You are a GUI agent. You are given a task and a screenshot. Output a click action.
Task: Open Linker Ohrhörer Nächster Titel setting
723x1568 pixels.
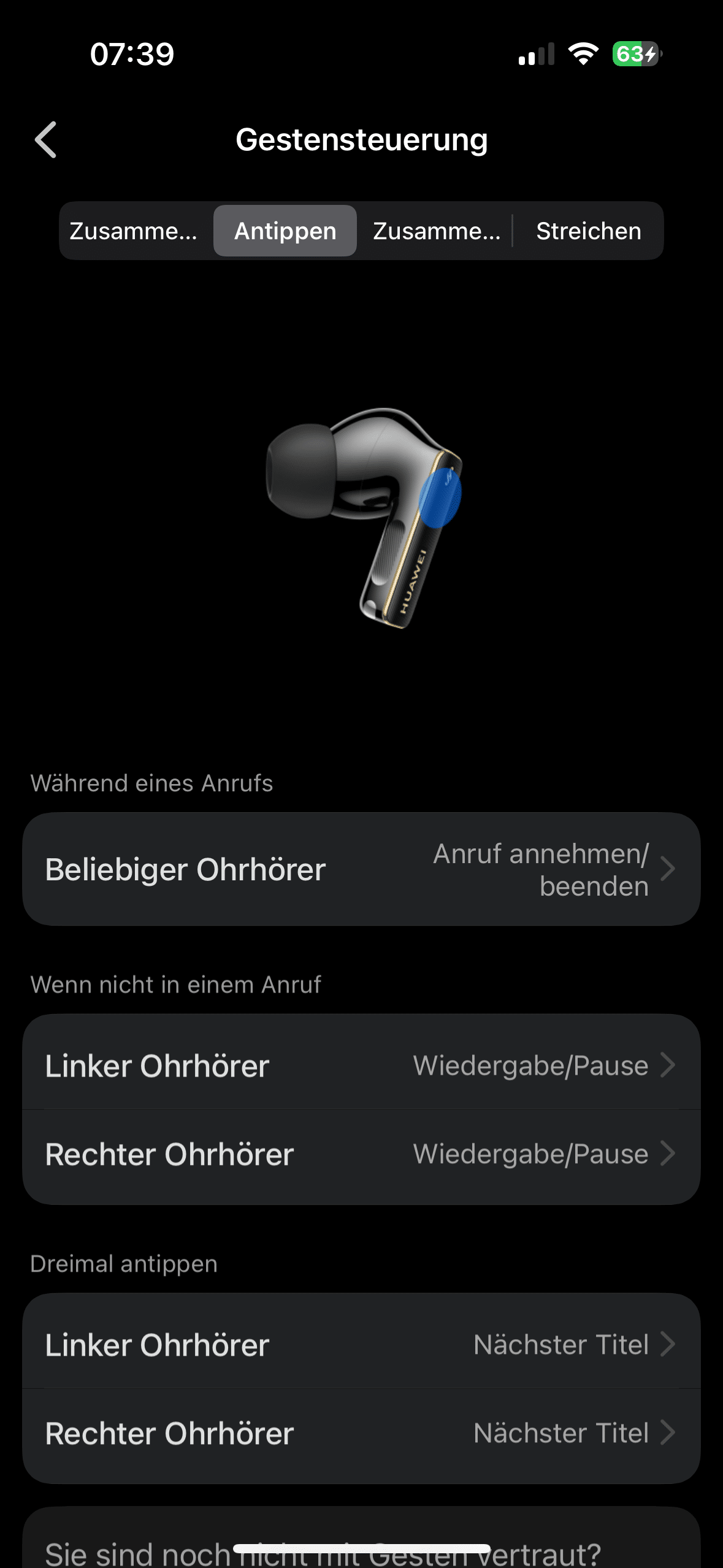click(x=361, y=1345)
